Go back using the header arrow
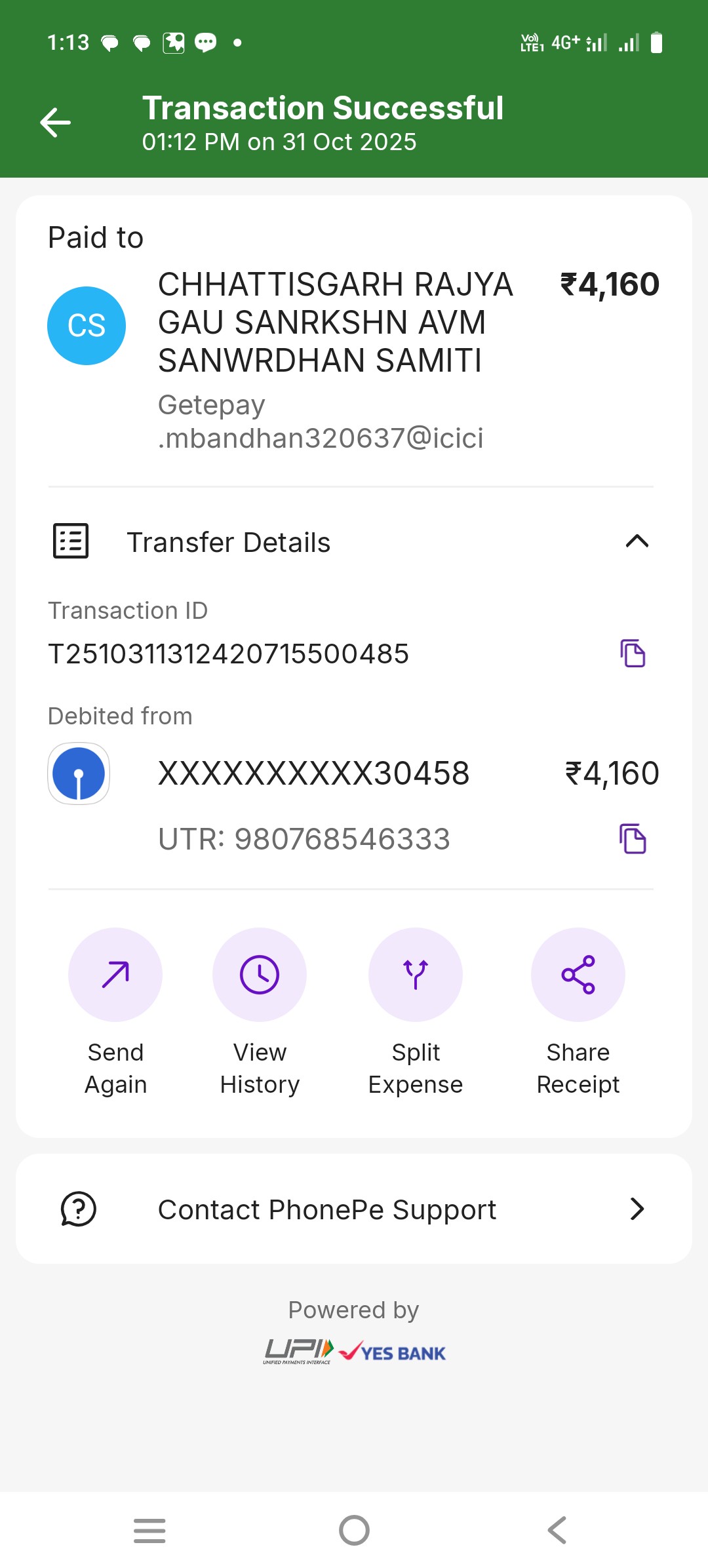 point(55,123)
